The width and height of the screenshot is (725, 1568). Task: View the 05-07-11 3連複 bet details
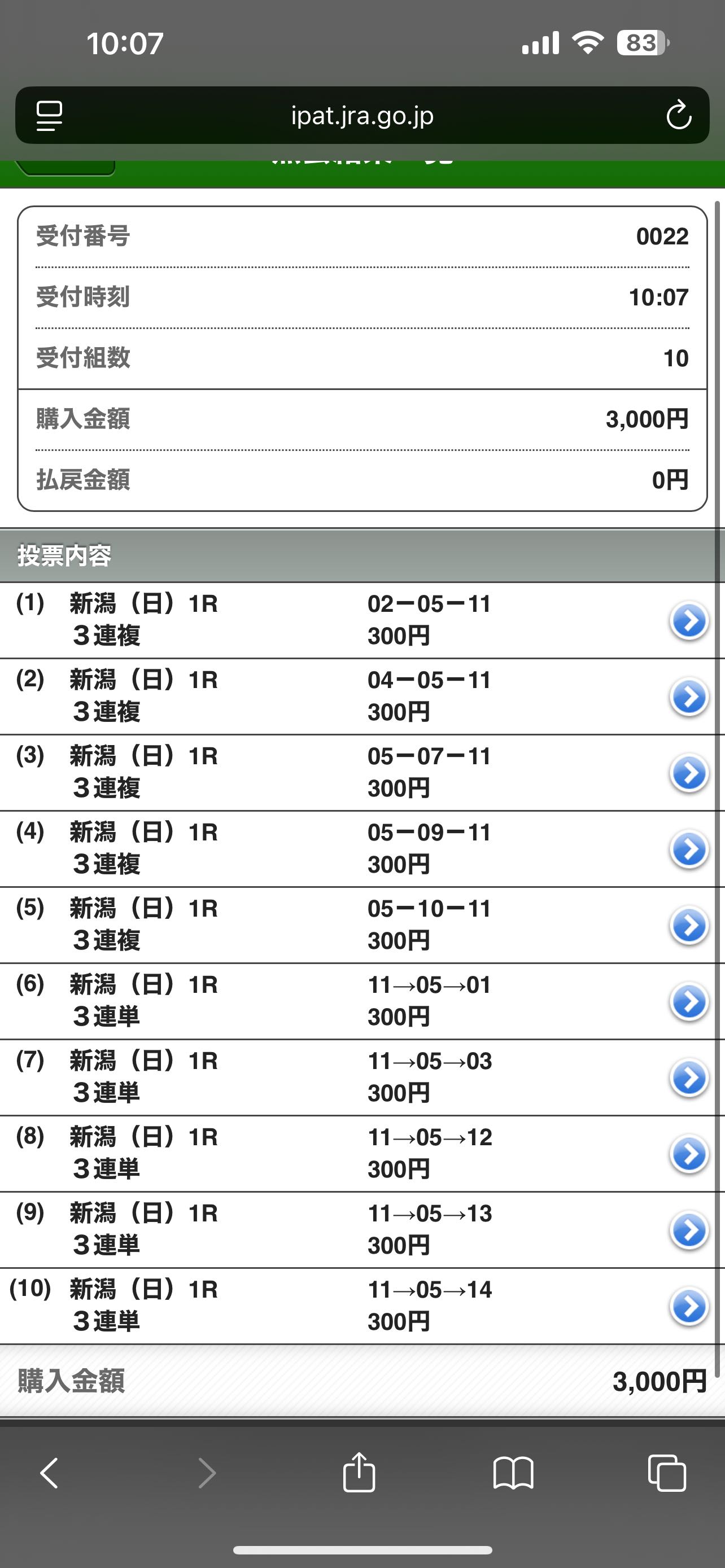[688, 773]
